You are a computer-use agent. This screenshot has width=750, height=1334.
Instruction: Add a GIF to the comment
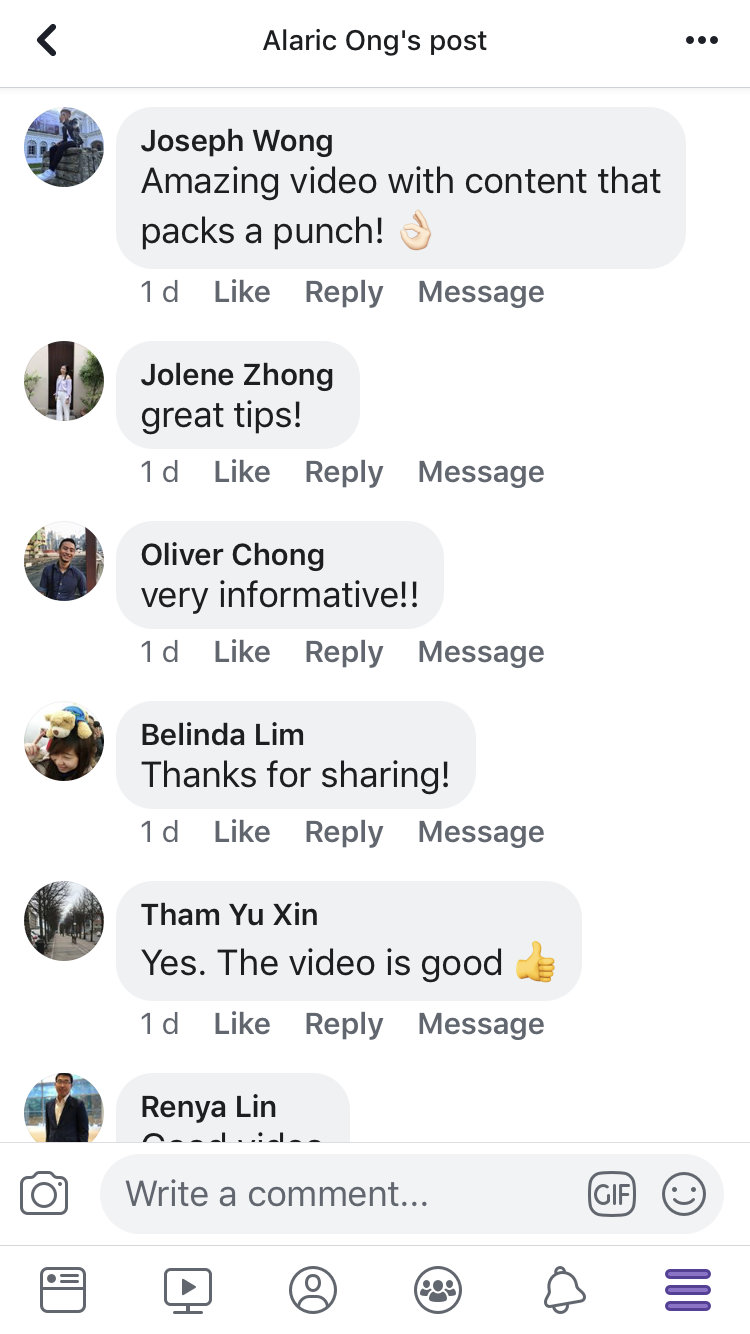click(612, 1194)
